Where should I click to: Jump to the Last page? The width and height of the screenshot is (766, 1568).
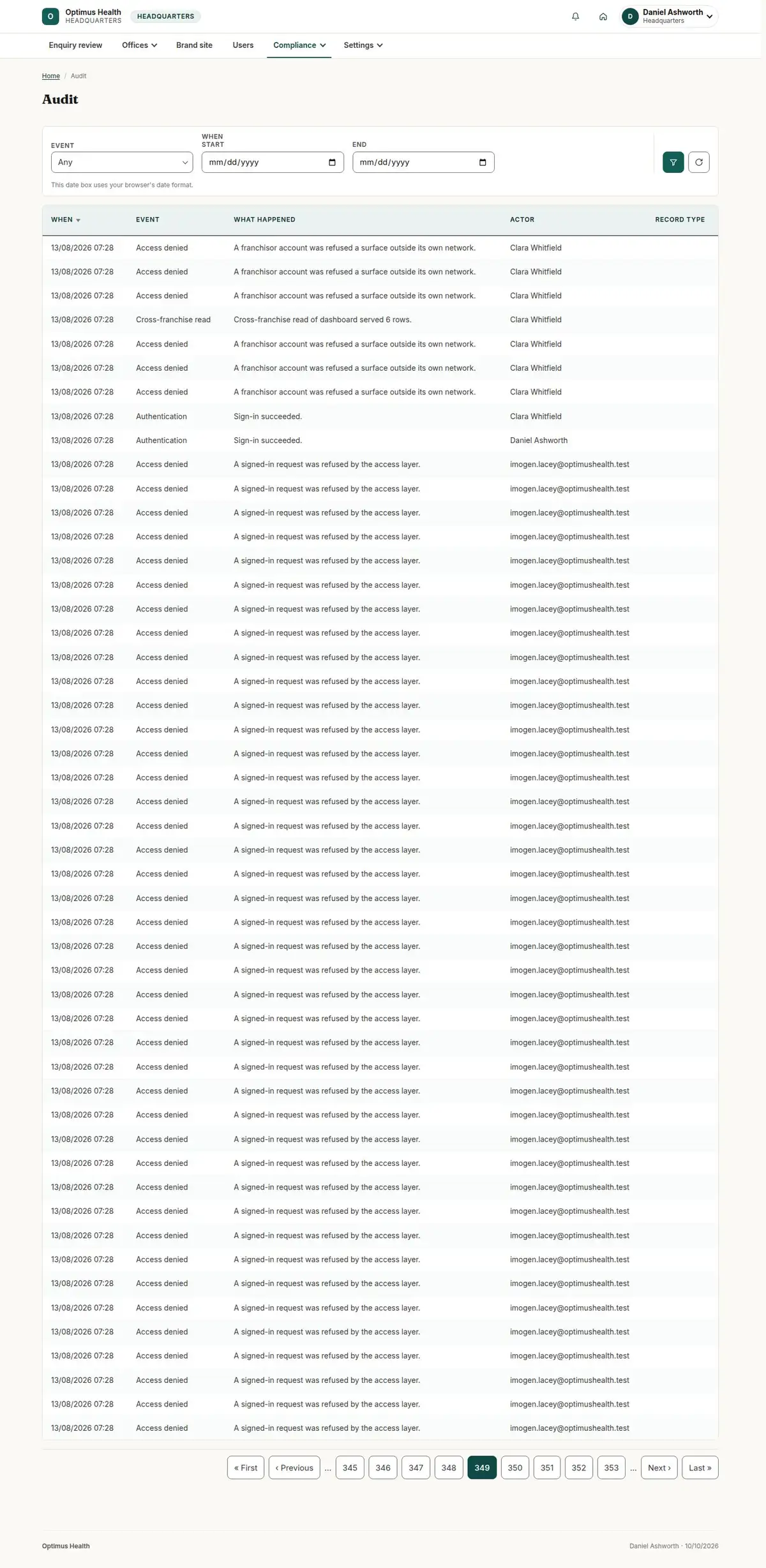pyautogui.click(x=700, y=1467)
